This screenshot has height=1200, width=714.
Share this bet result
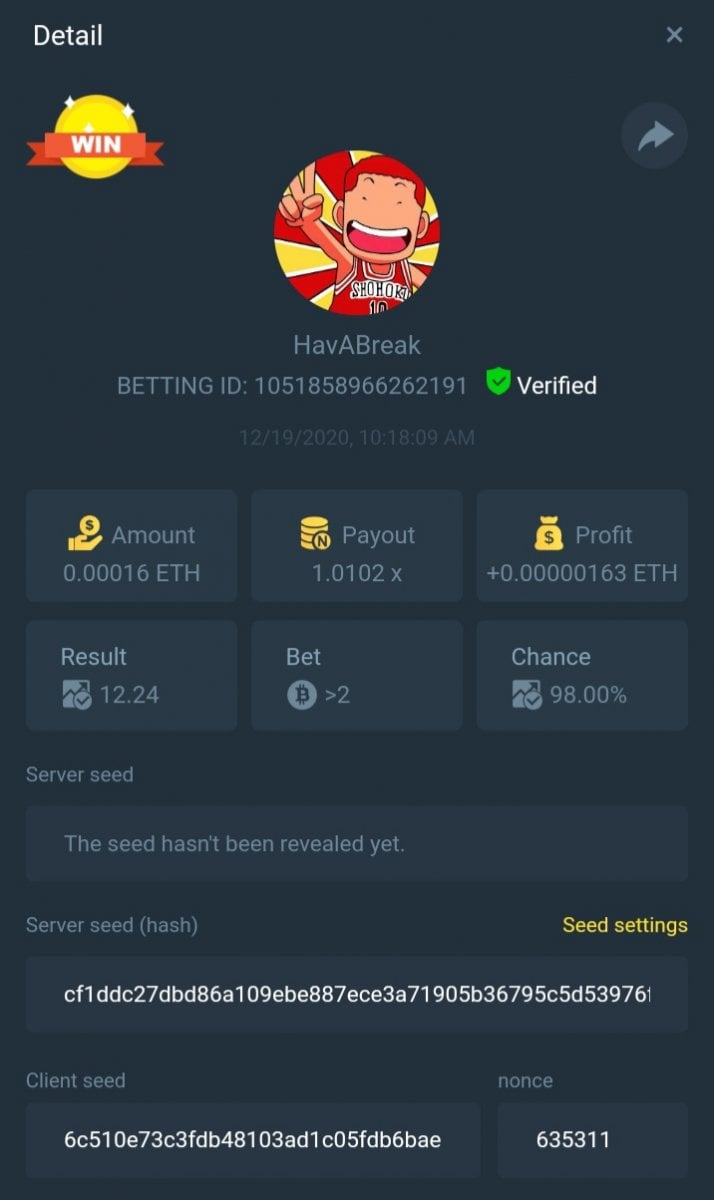tap(654, 136)
